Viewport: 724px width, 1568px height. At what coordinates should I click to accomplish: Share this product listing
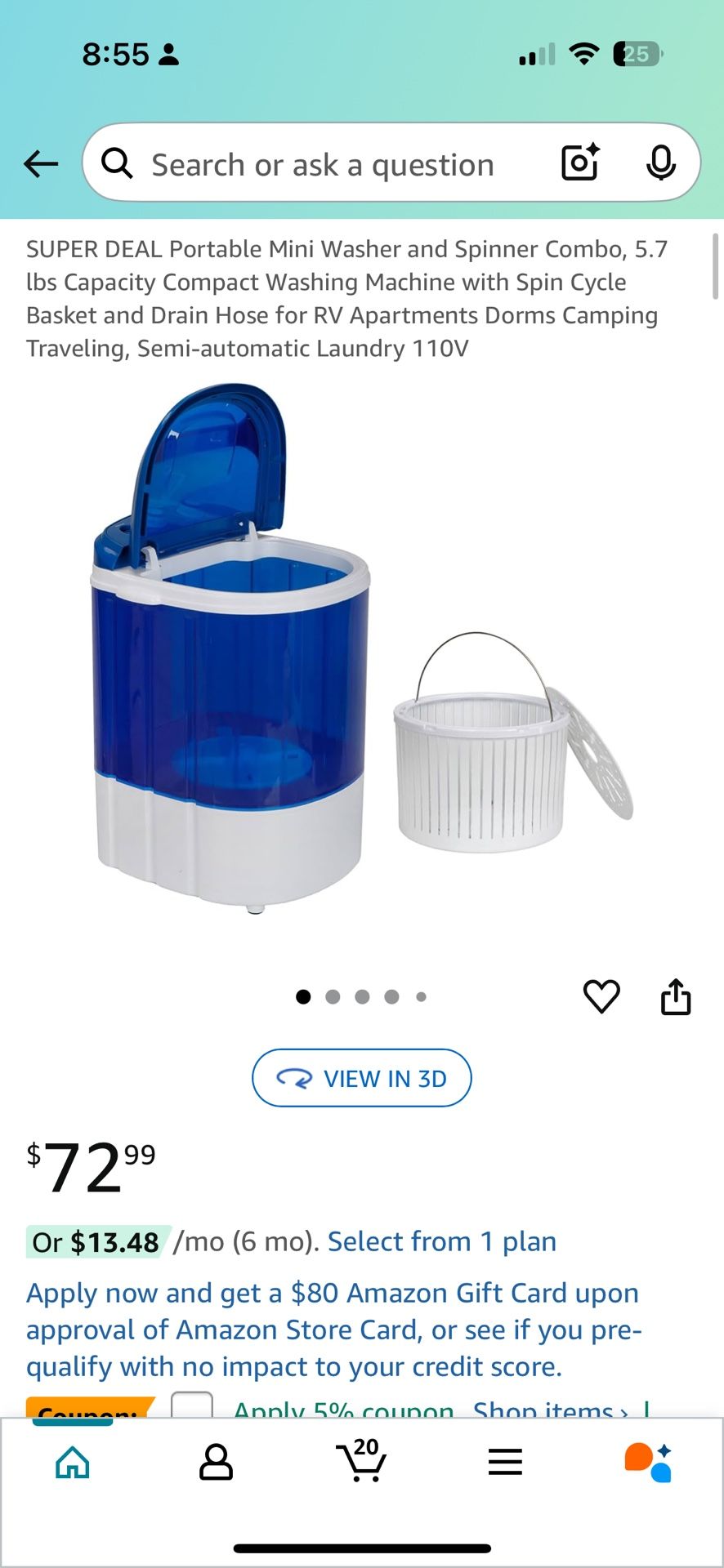(676, 996)
